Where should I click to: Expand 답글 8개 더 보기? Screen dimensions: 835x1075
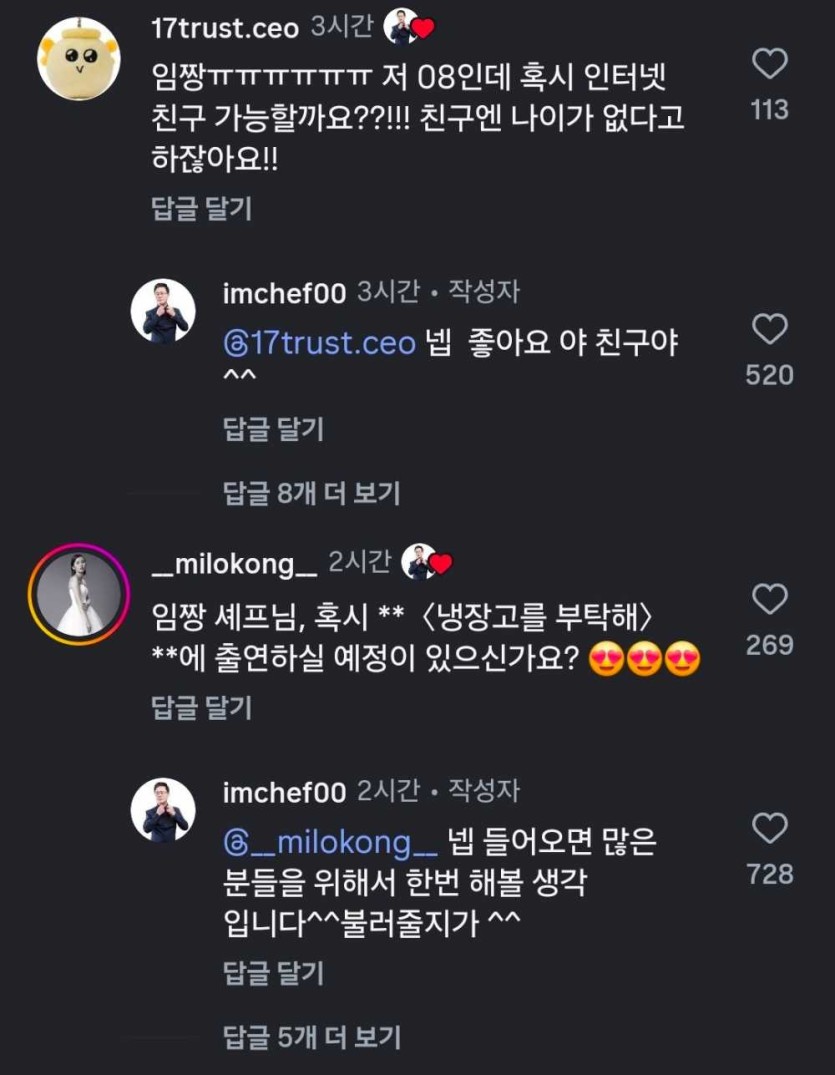[311, 492]
